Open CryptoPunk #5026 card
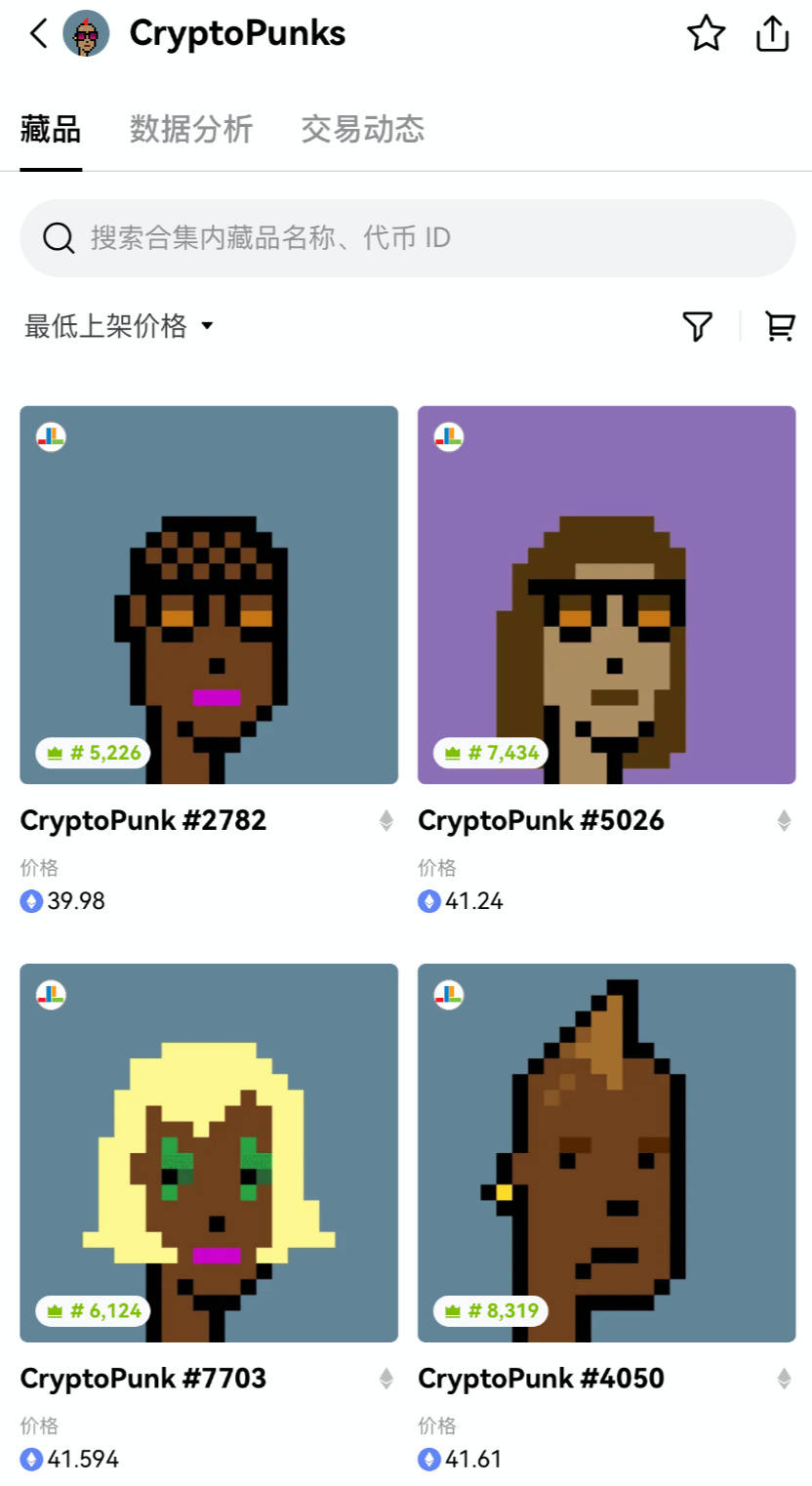 [x=606, y=595]
